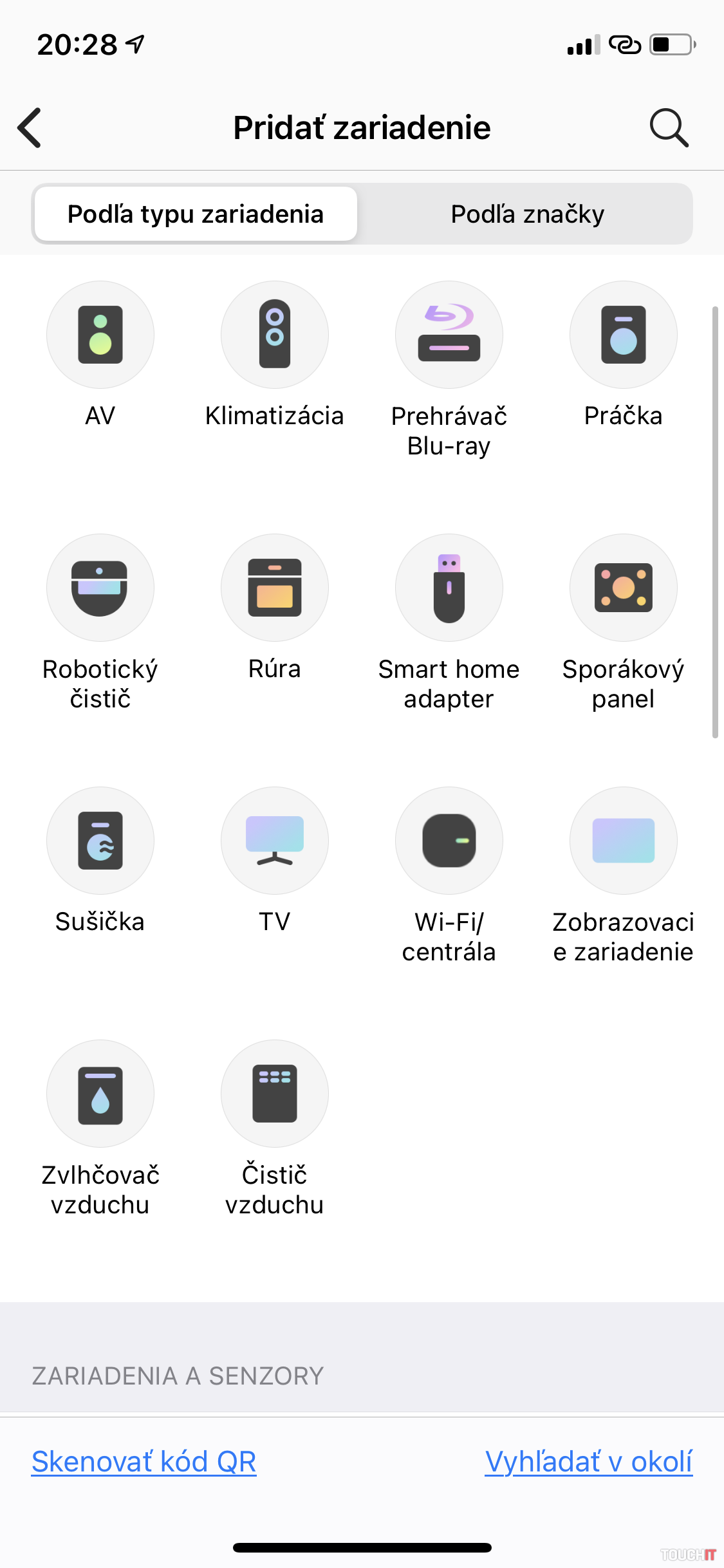Go back from Pridať zariadenie screen
Image resolution: width=724 pixels, height=1568 pixels.
point(30,127)
